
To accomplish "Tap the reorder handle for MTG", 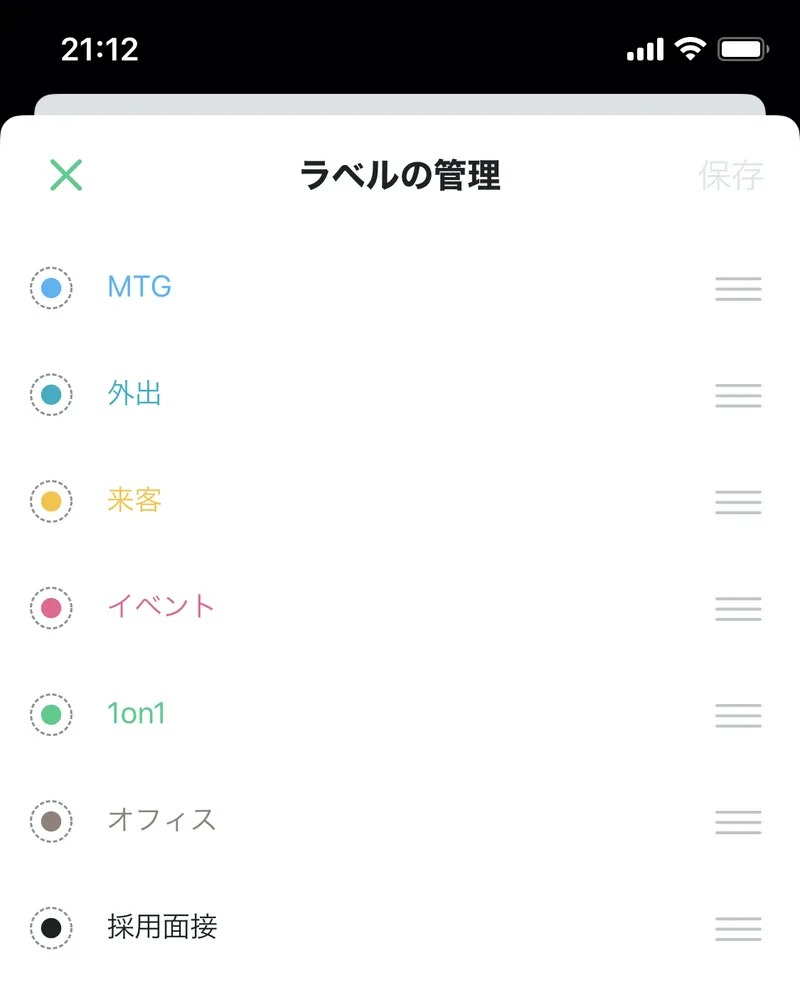I will [738, 288].
